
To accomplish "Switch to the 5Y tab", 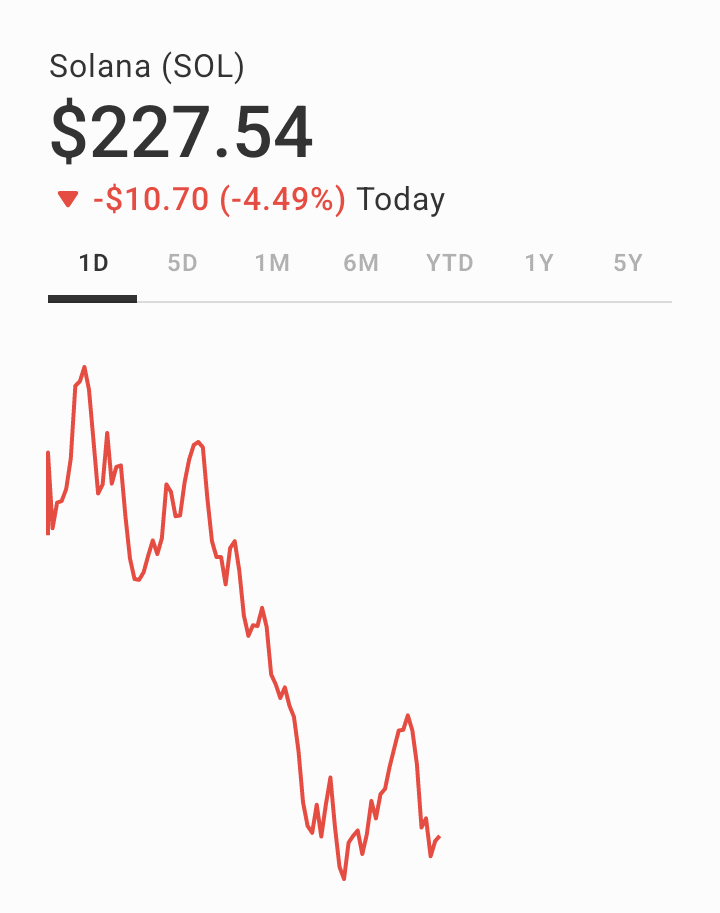I will (x=628, y=264).
